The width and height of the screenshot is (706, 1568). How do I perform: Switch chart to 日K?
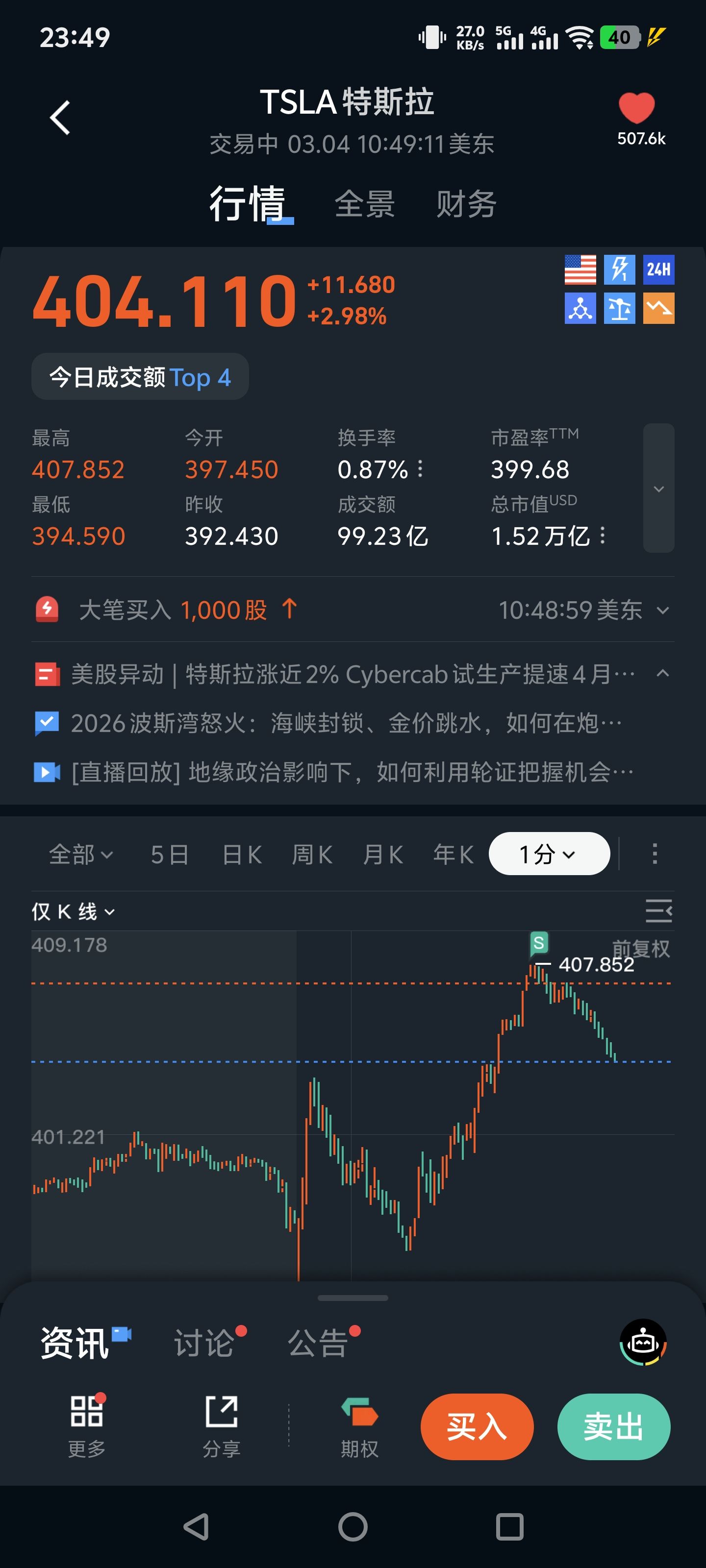pos(242,855)
